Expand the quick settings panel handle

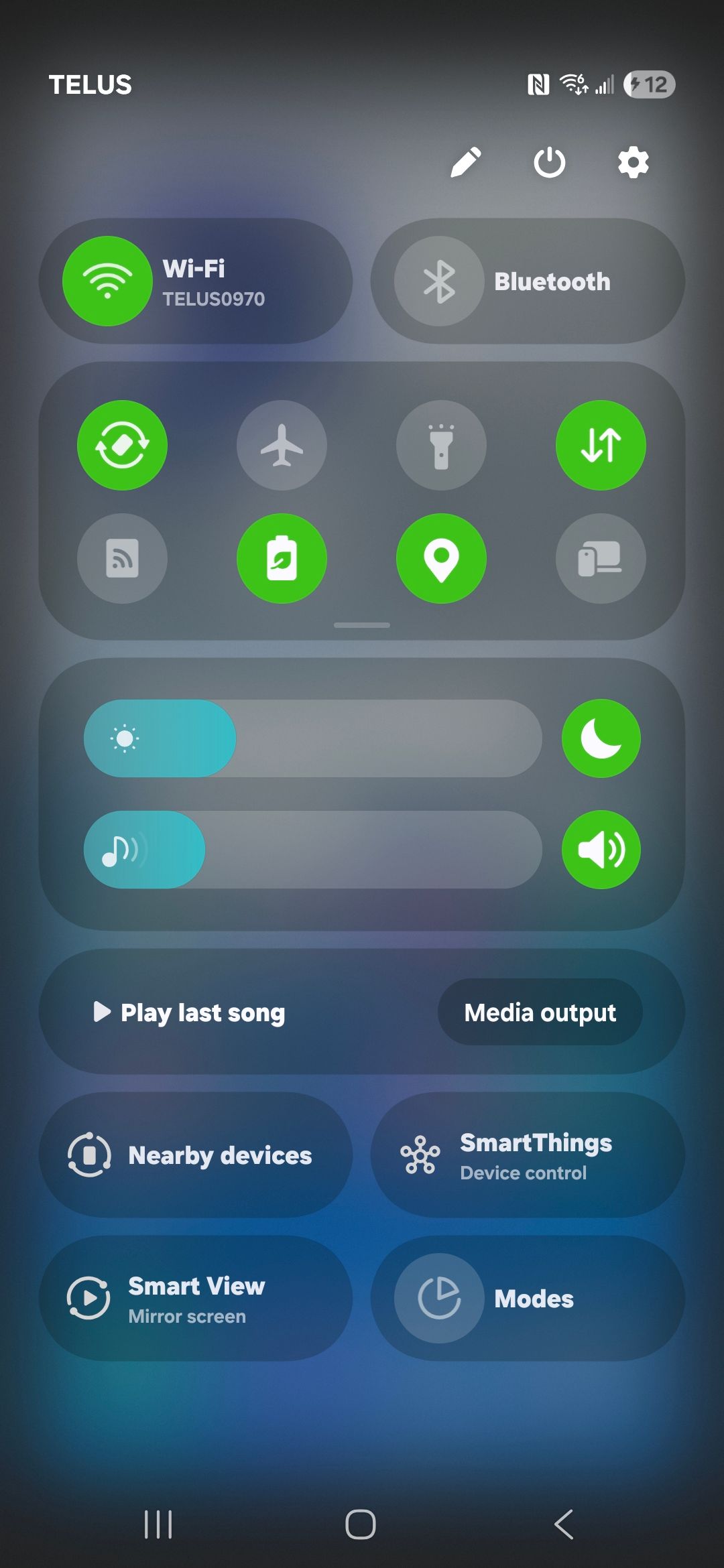(362, 624)
